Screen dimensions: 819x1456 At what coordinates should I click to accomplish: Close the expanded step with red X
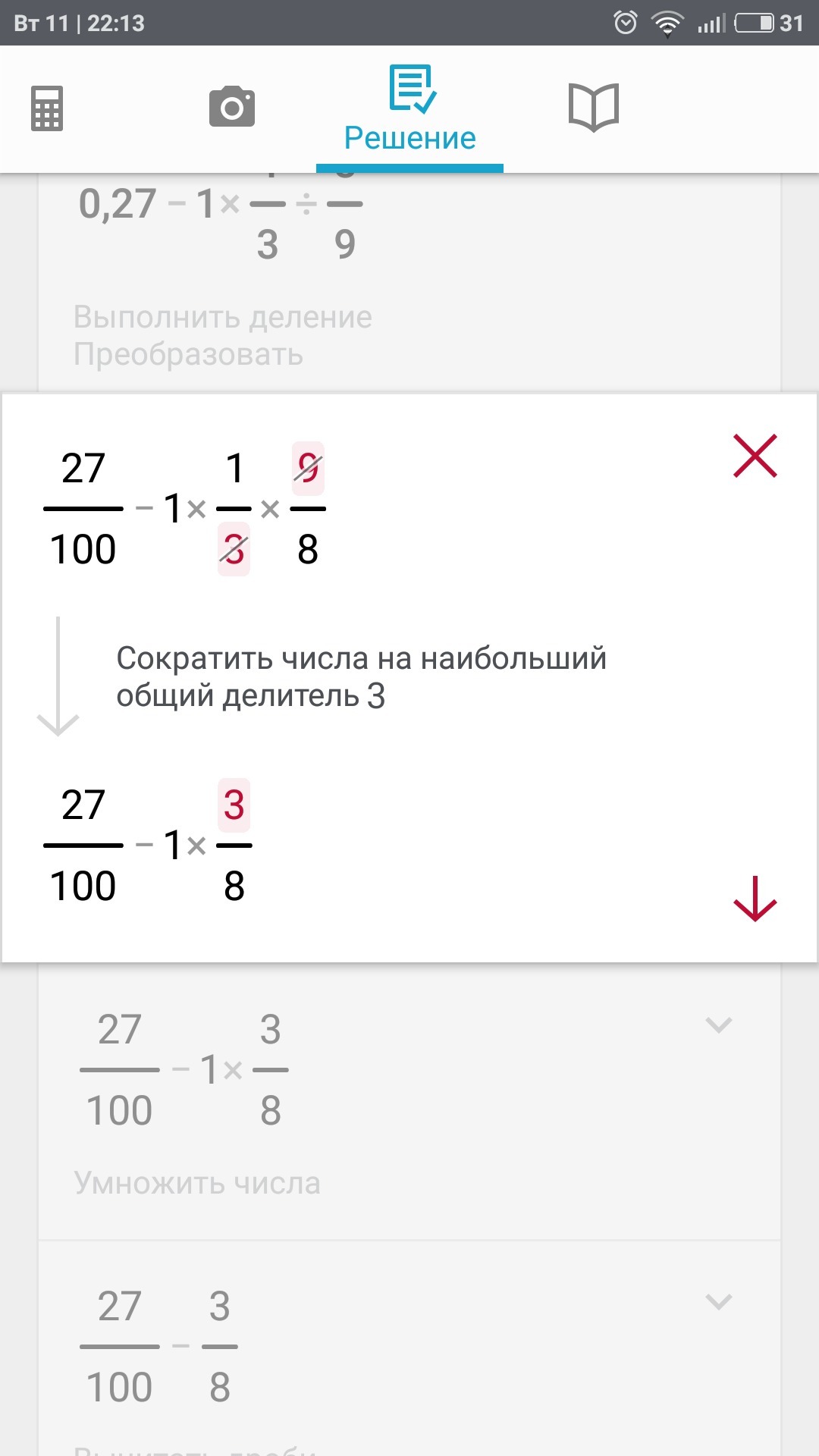click(x=755, y=456)
